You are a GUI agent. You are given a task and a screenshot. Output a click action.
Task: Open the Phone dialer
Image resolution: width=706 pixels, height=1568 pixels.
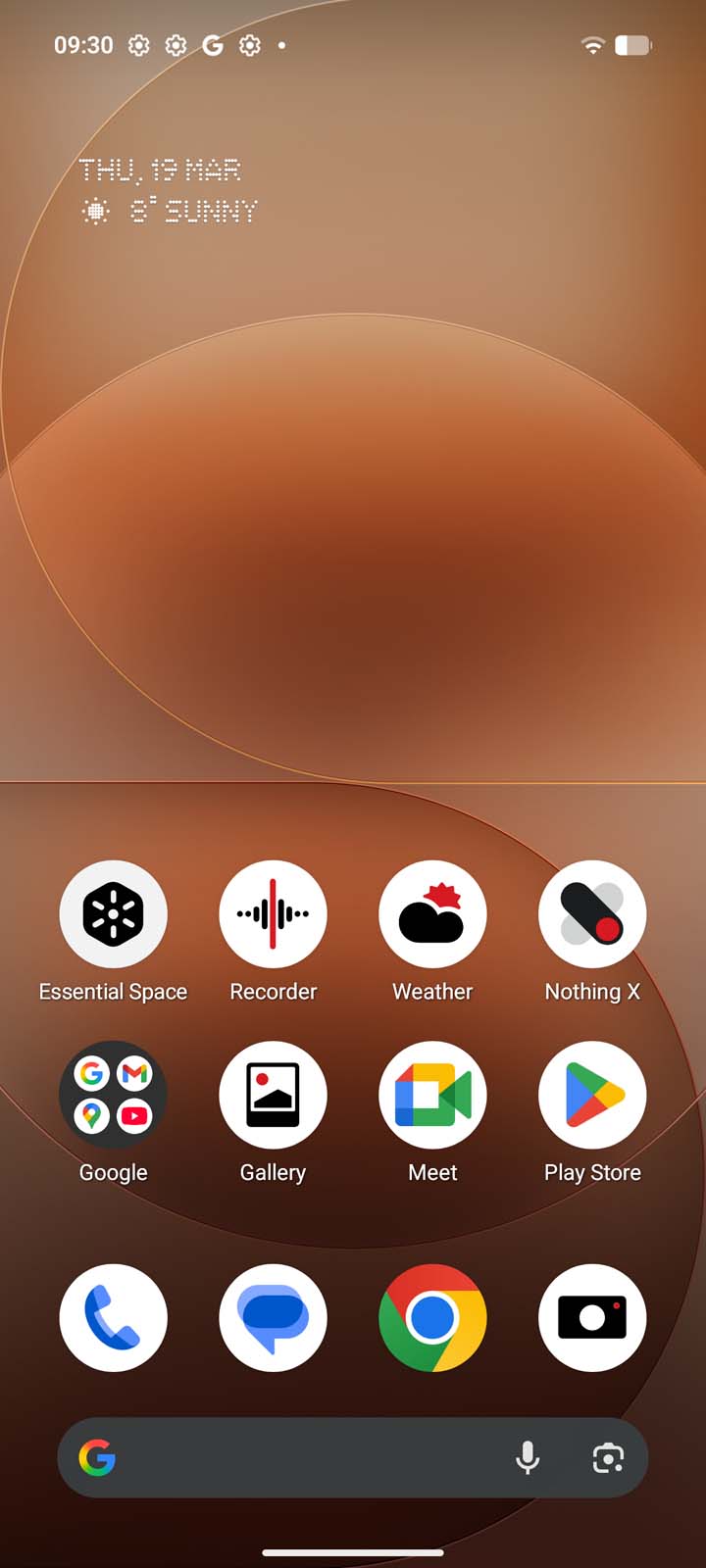pos(113,1317)
